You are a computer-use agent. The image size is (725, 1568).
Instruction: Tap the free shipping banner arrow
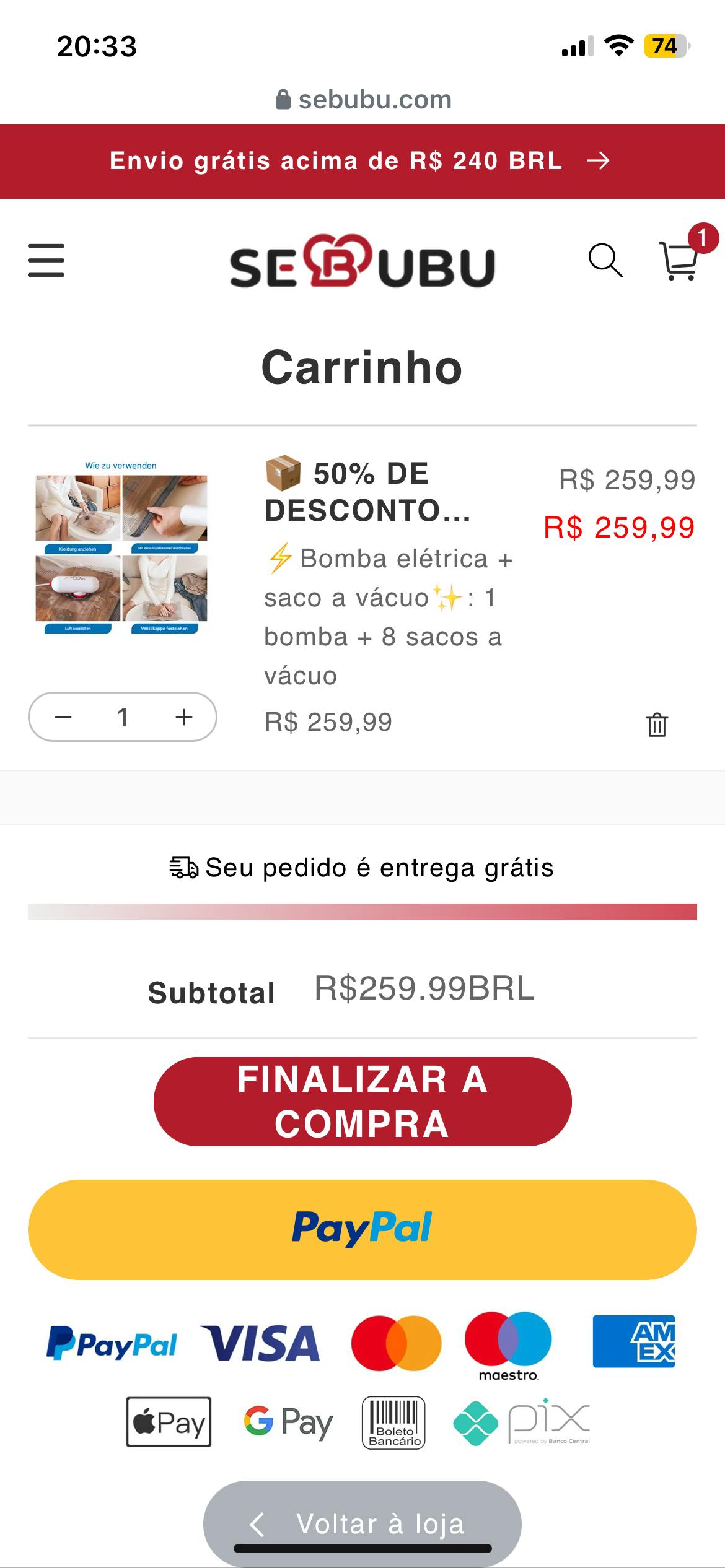(x=598, y=161)
